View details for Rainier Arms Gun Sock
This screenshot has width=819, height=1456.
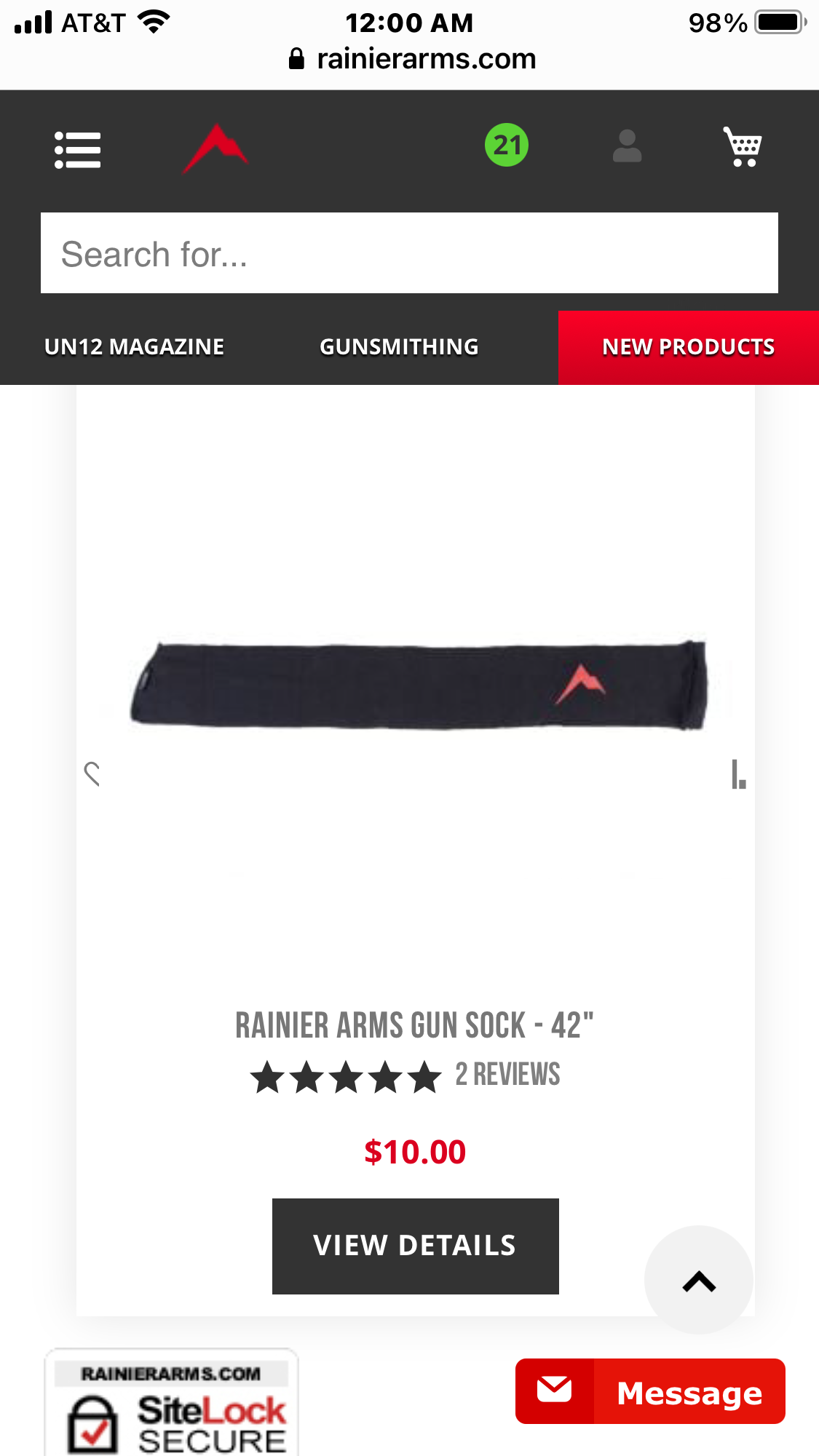click(x=415, y=1246)
